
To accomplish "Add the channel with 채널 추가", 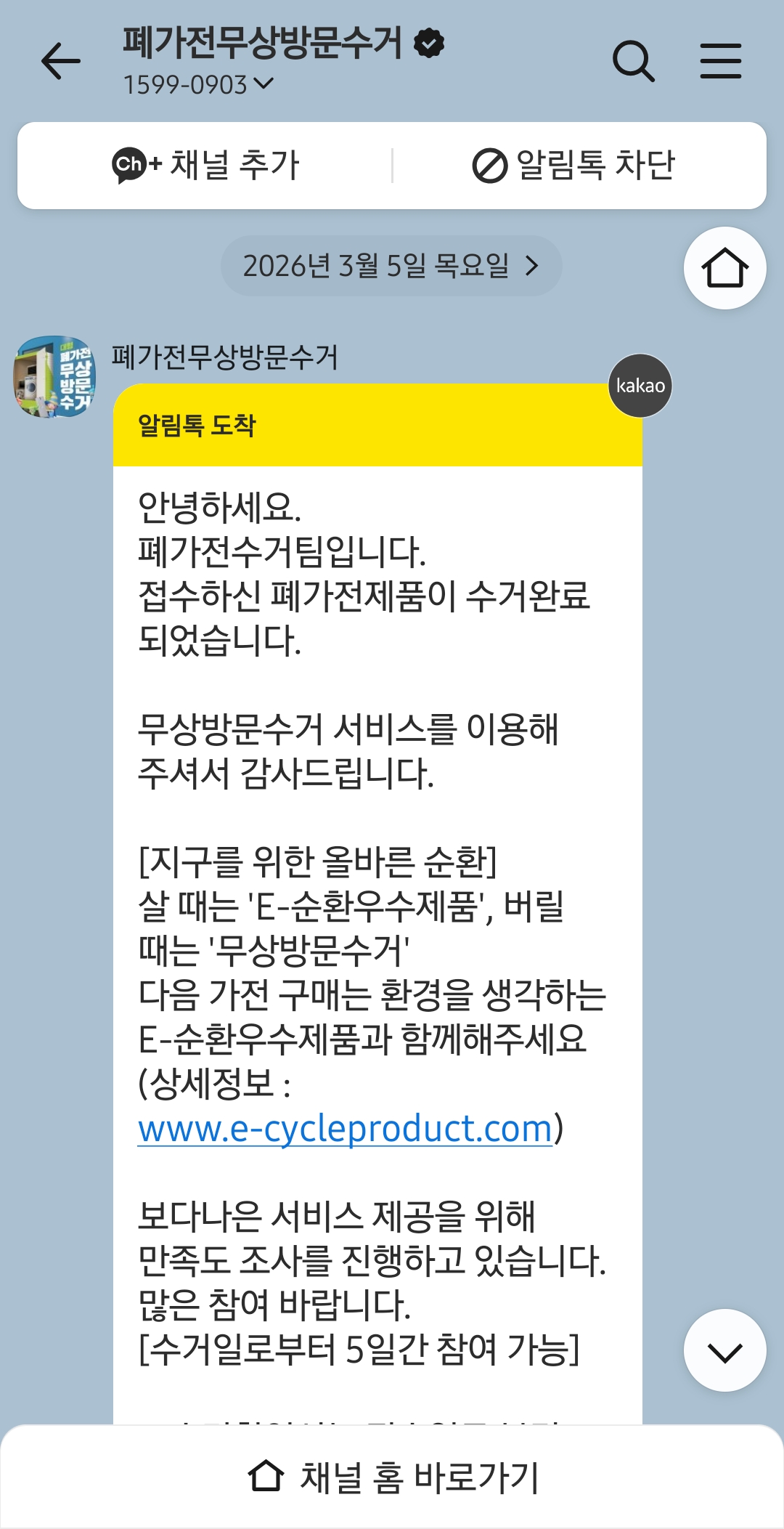I will 205,166.
